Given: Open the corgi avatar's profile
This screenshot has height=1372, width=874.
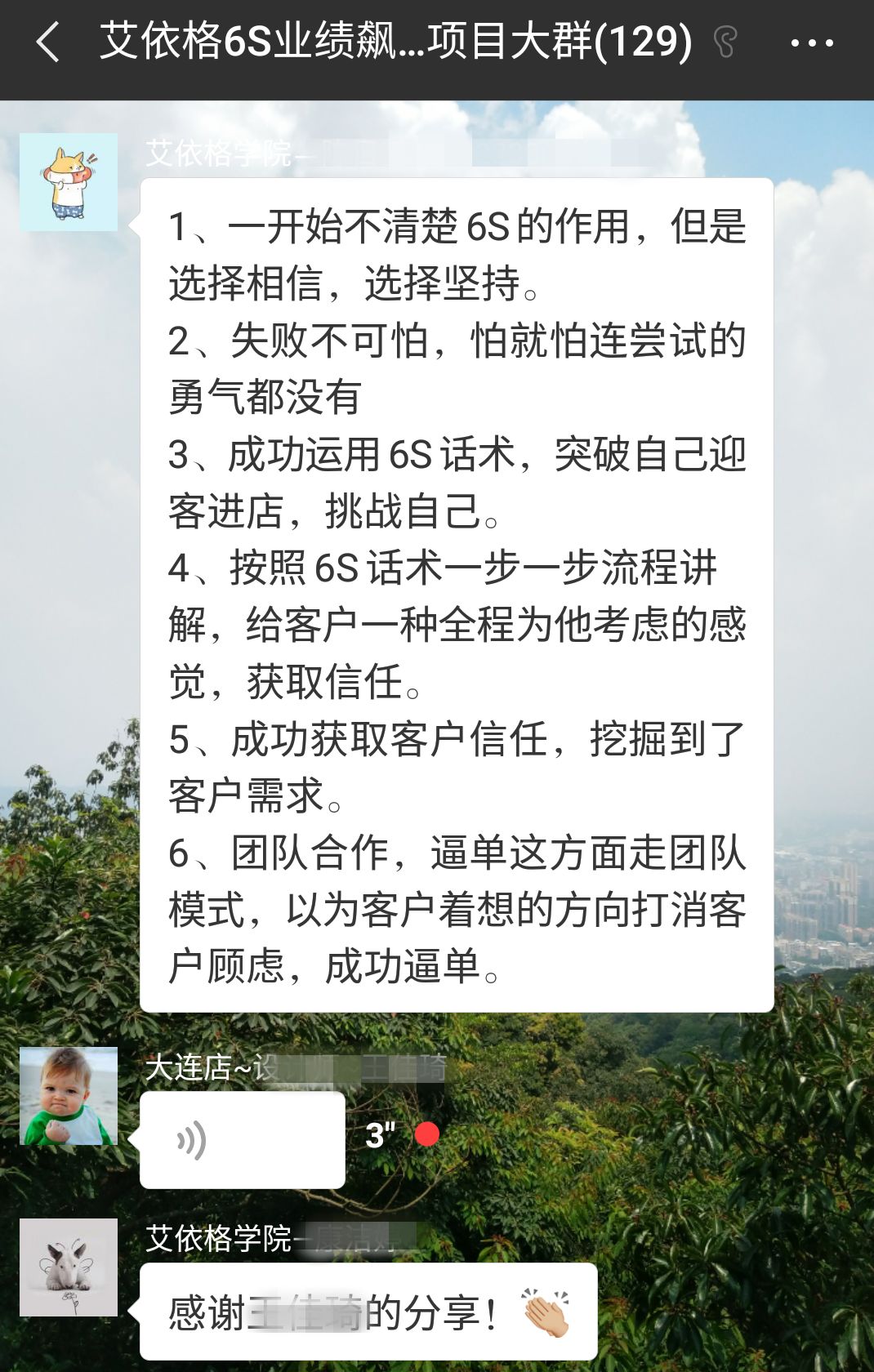Looking at the screenshot, I should click(x=69, y=182).
